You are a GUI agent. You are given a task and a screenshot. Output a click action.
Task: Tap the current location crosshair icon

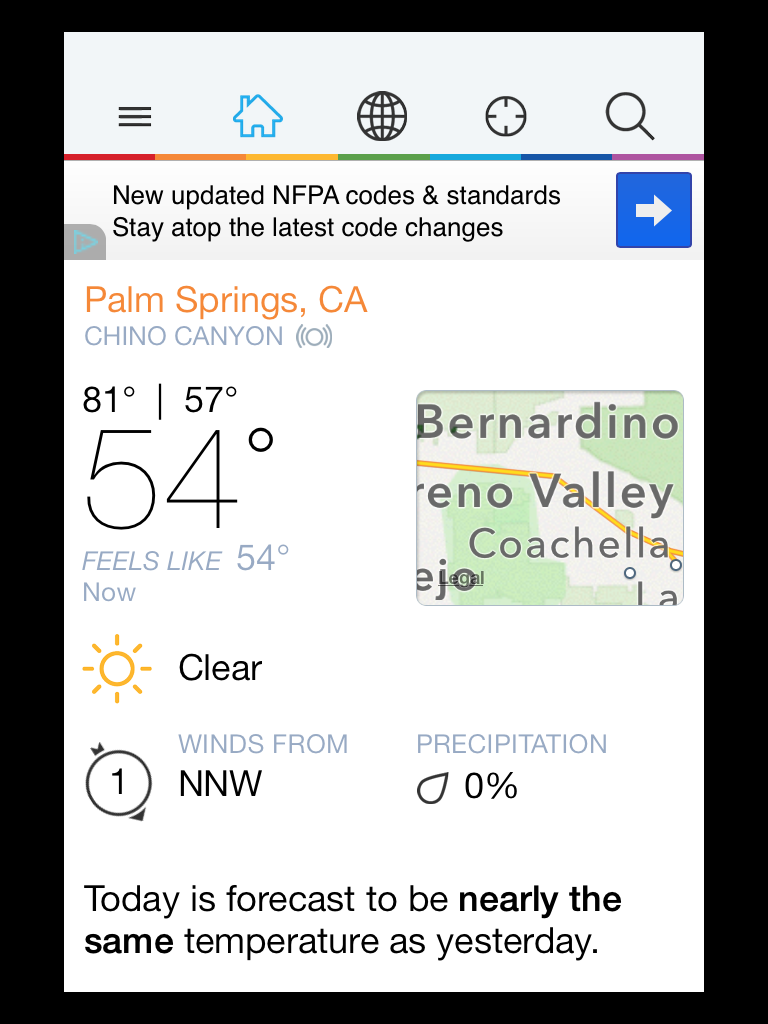click(x=506, y=116)
